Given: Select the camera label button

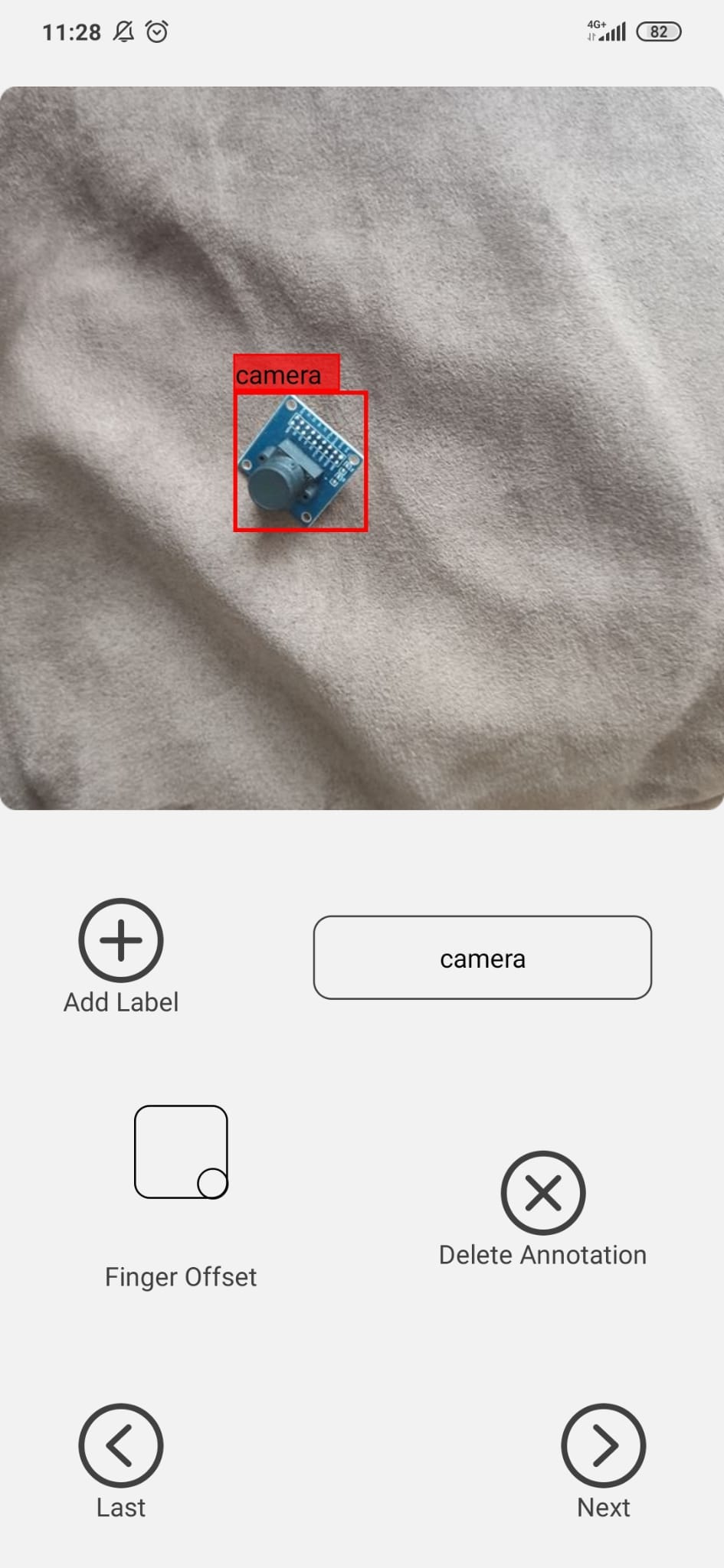Looking at the screenshot, I should 482,958.
